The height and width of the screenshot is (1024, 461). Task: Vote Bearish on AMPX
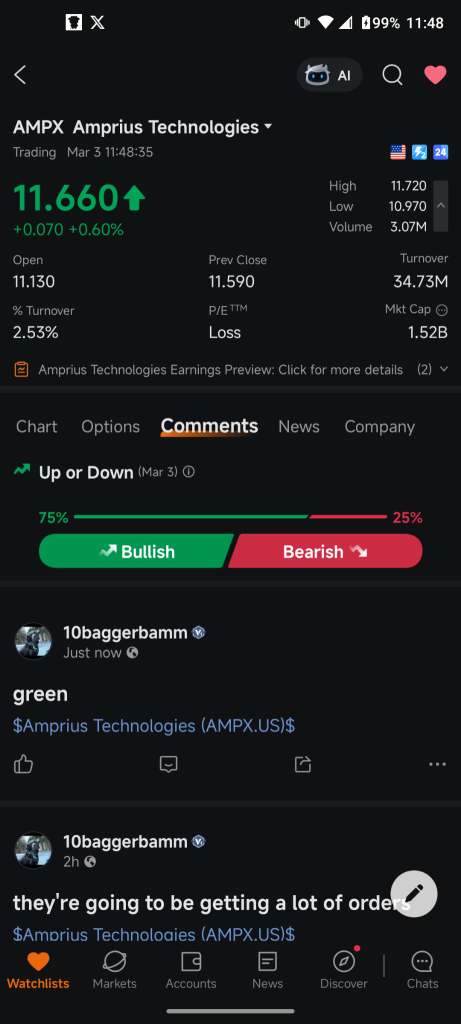pos(325,551)
